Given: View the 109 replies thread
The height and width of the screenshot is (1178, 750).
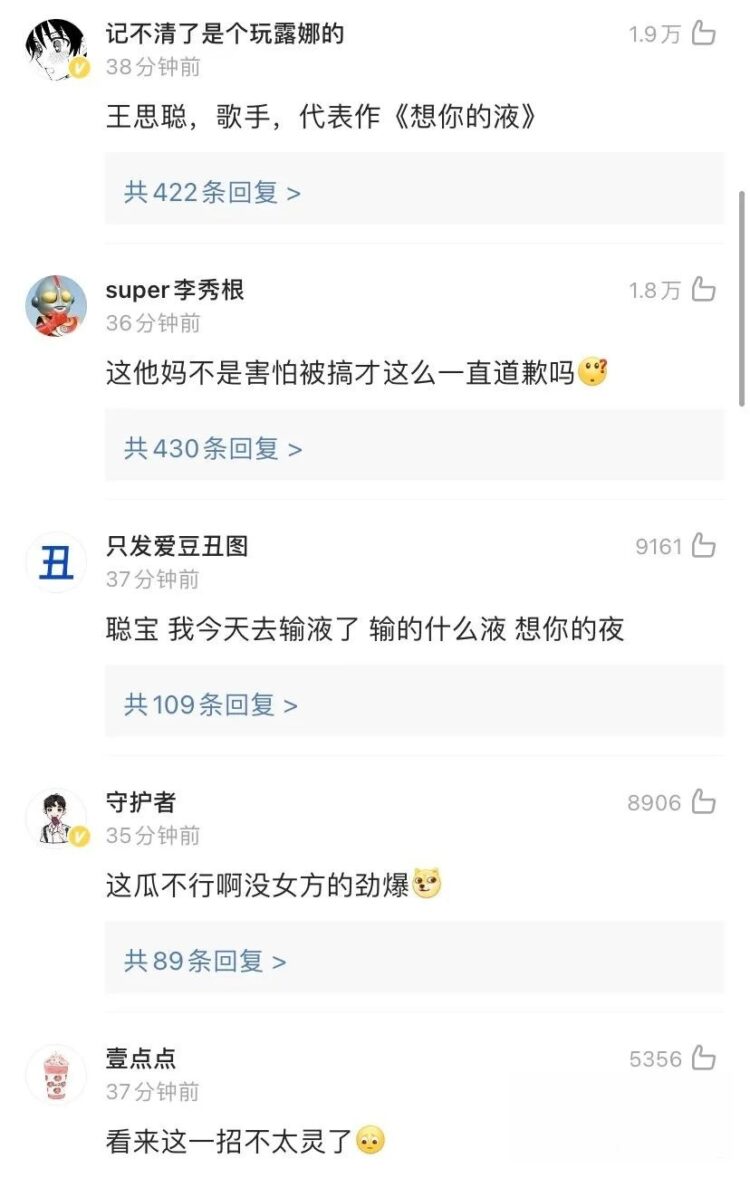Looking at the screenshot, I should (x=211, y=705).
